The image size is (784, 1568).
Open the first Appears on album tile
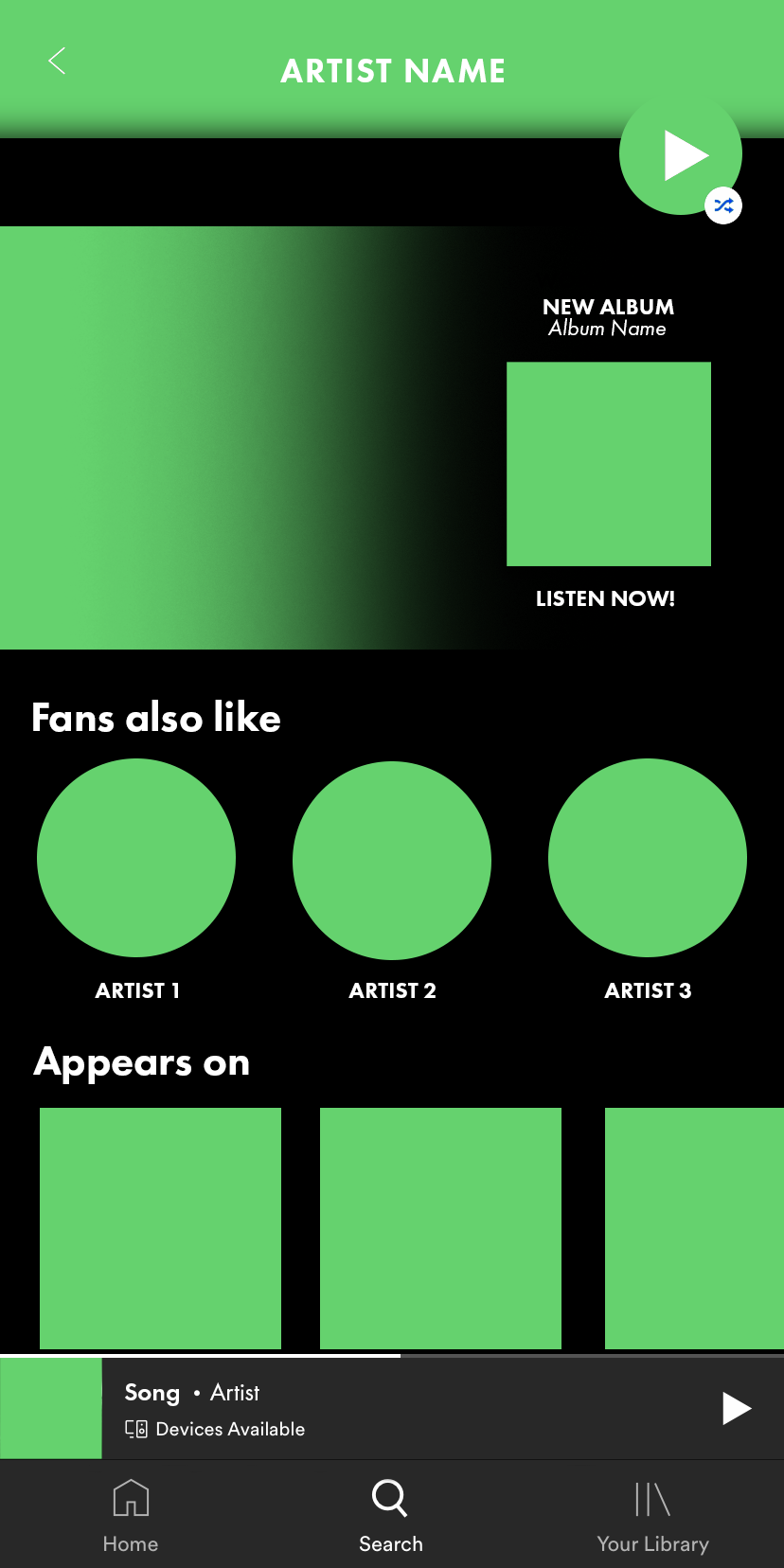tap(160, 1228)
